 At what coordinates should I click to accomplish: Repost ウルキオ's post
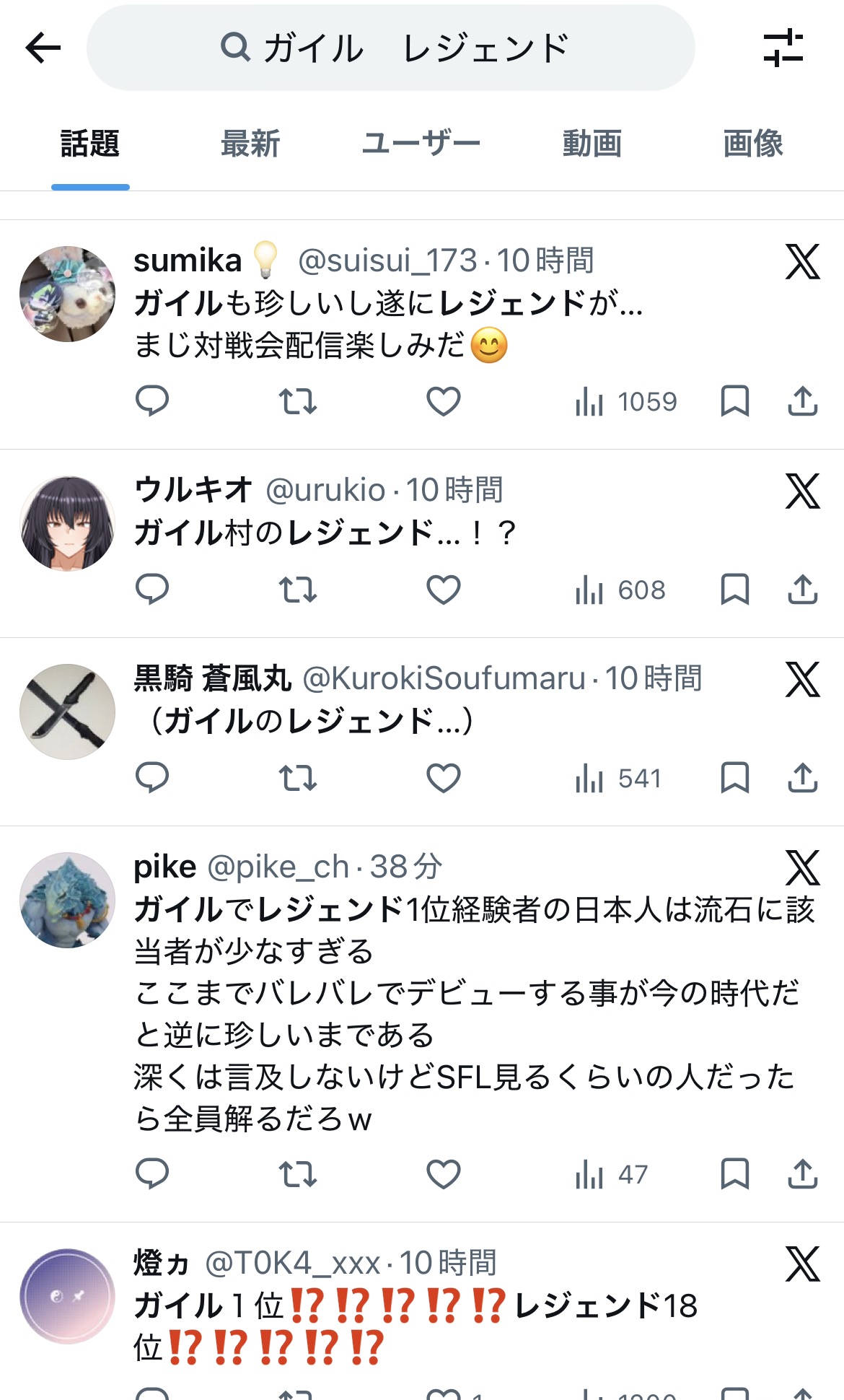click(x=298, y=590)
